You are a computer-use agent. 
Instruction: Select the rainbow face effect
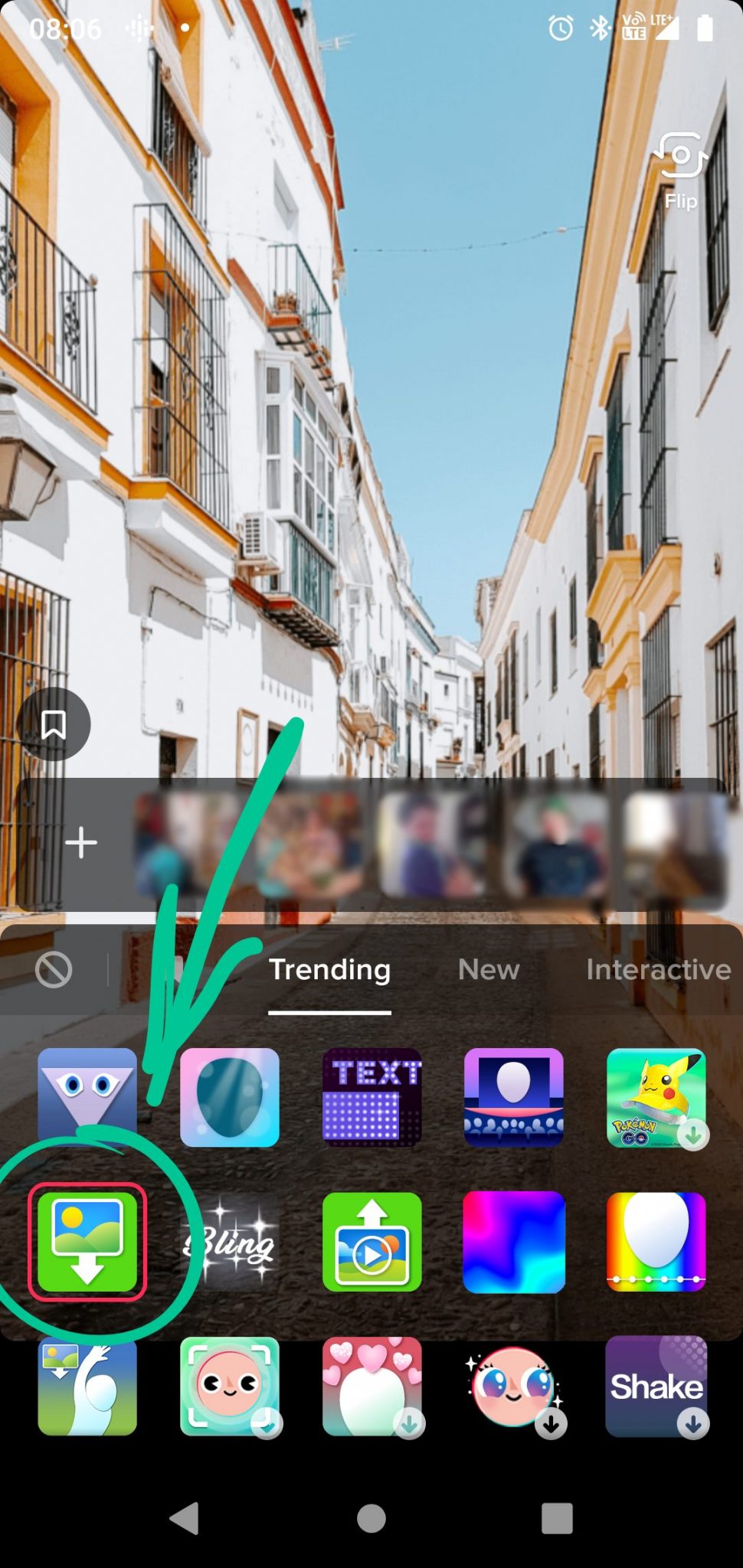click(x=656, y=1242)
